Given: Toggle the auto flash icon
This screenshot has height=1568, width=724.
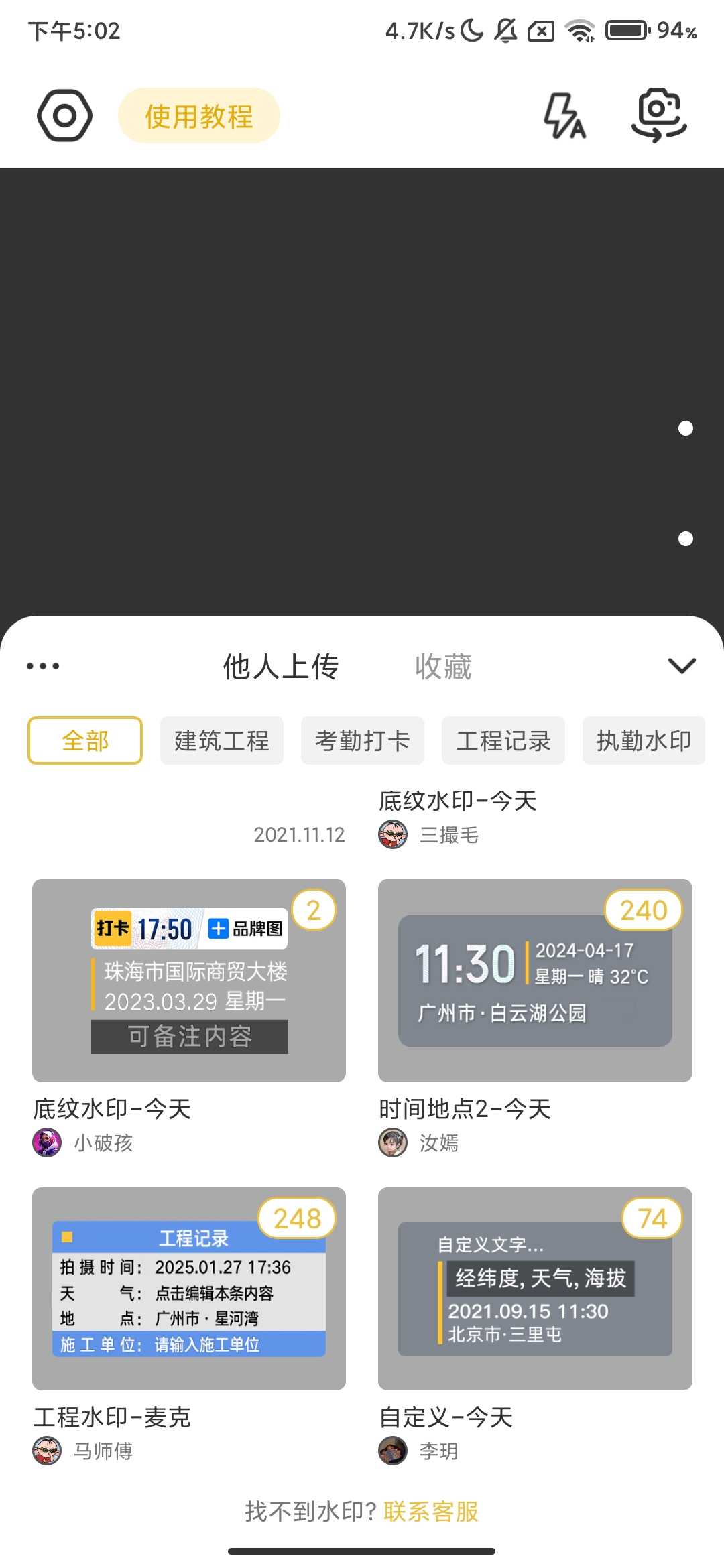Looking at the screenshot, I should 564,116.
